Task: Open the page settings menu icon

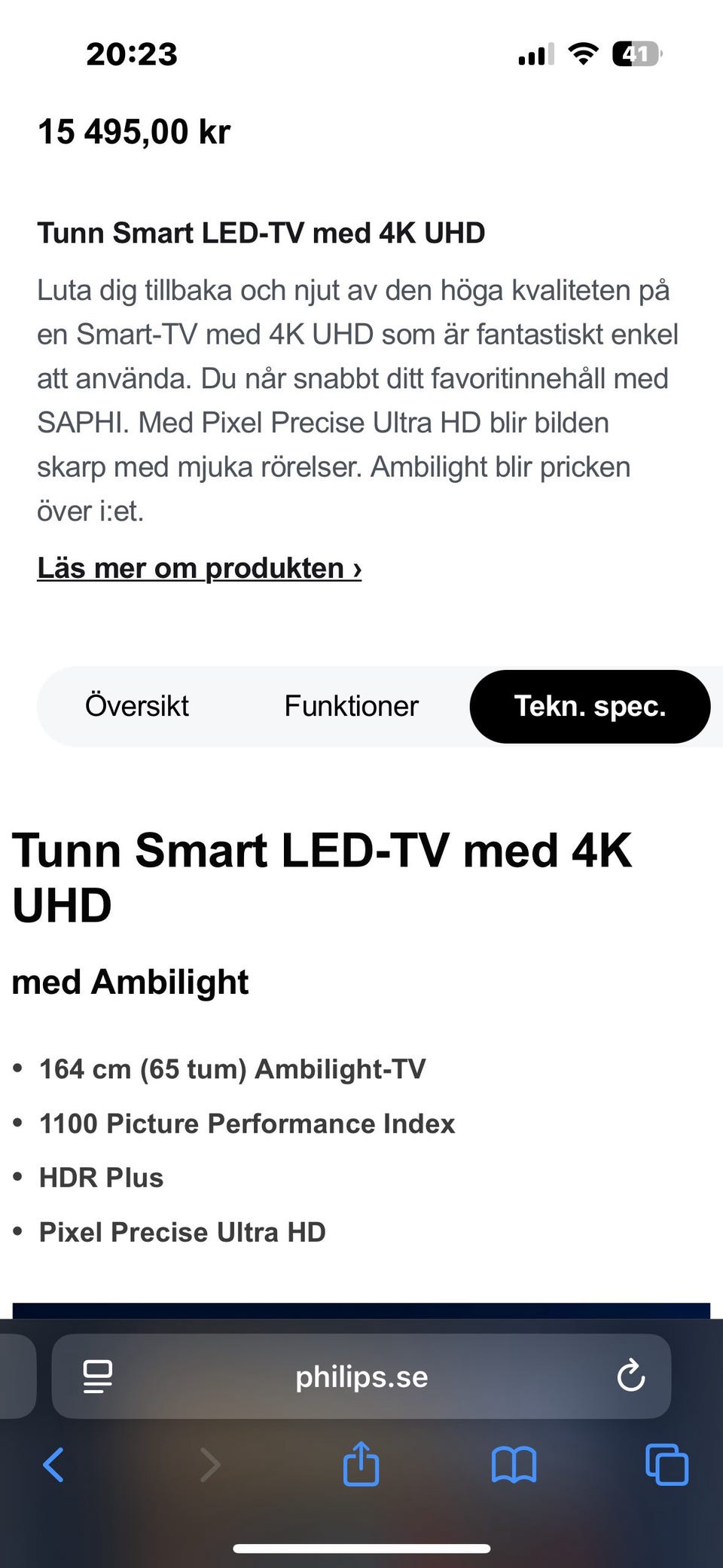Action: pyautogui.click(x=98, y=1377)
